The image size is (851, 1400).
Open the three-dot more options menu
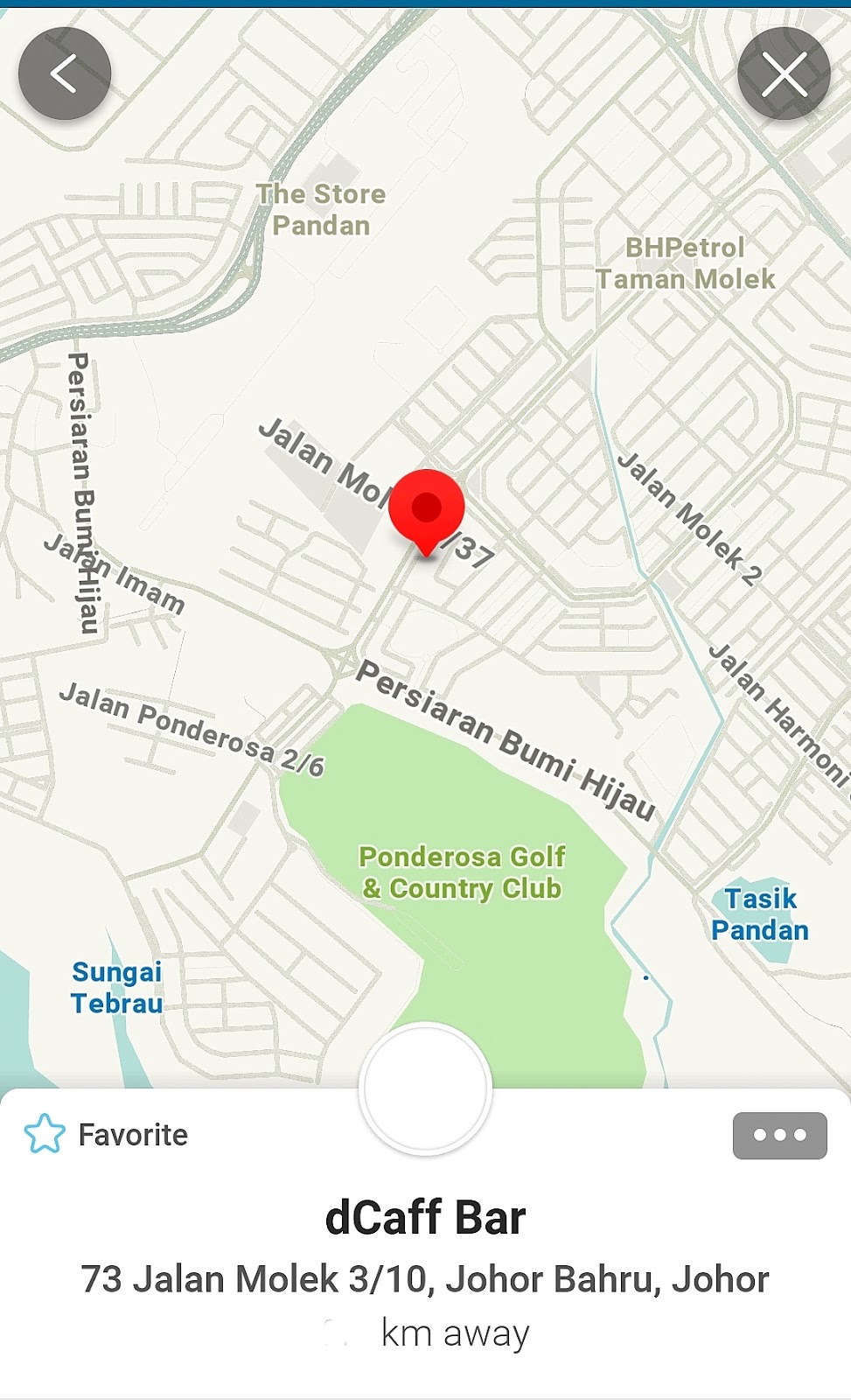coord(779,1135)
